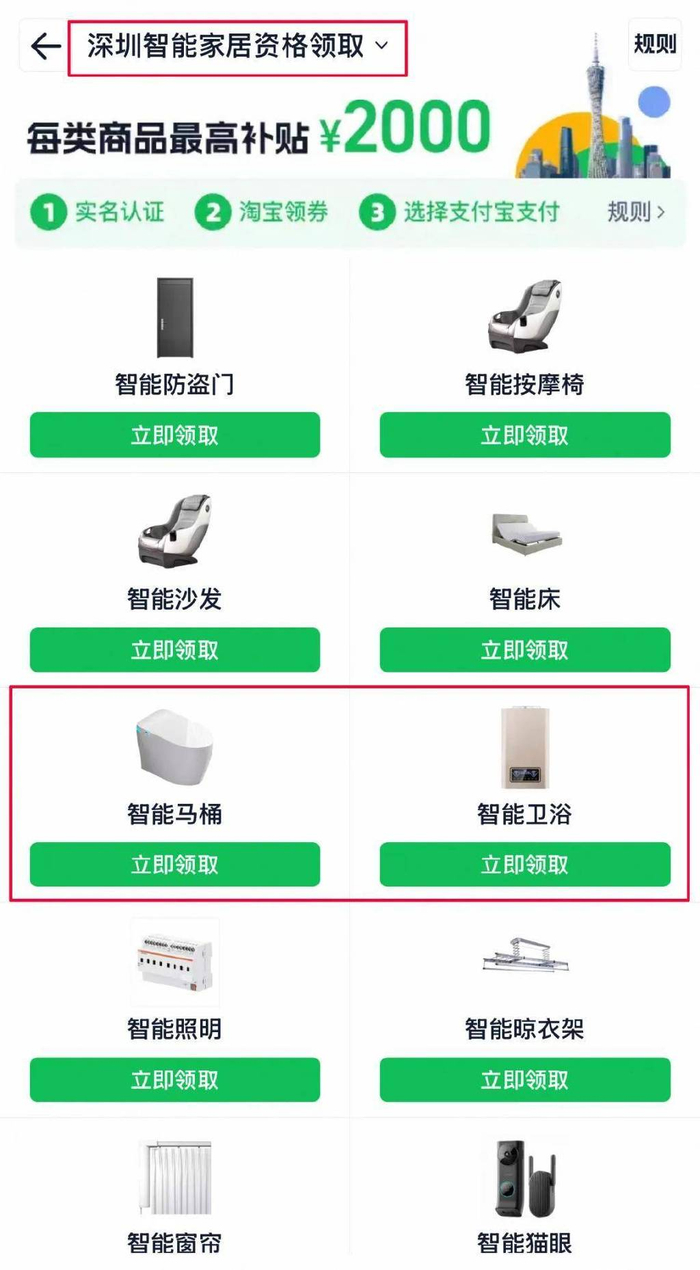
Task: Go back using the arrow icon
Action: tap(45, 46)
